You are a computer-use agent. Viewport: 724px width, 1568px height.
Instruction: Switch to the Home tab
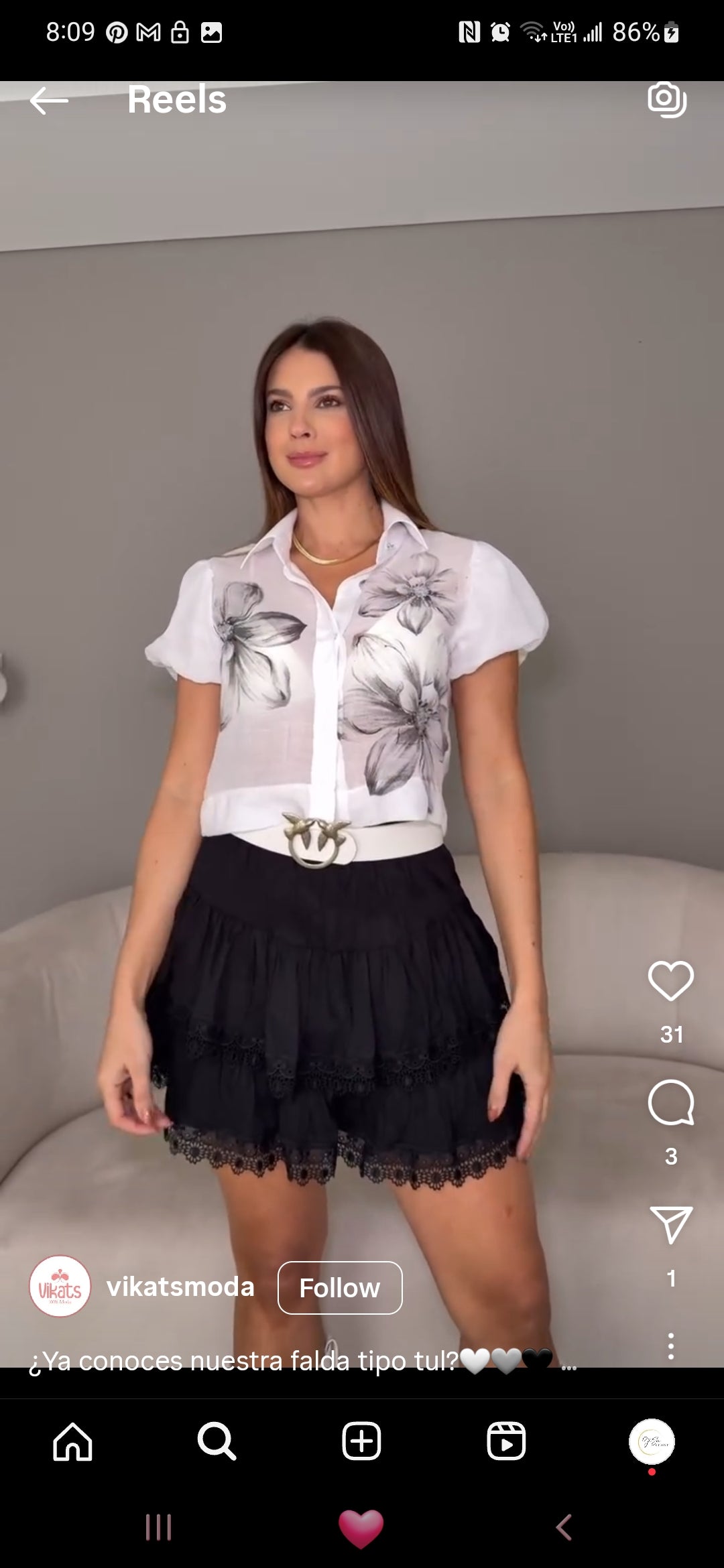click(x=72, y=1441)
